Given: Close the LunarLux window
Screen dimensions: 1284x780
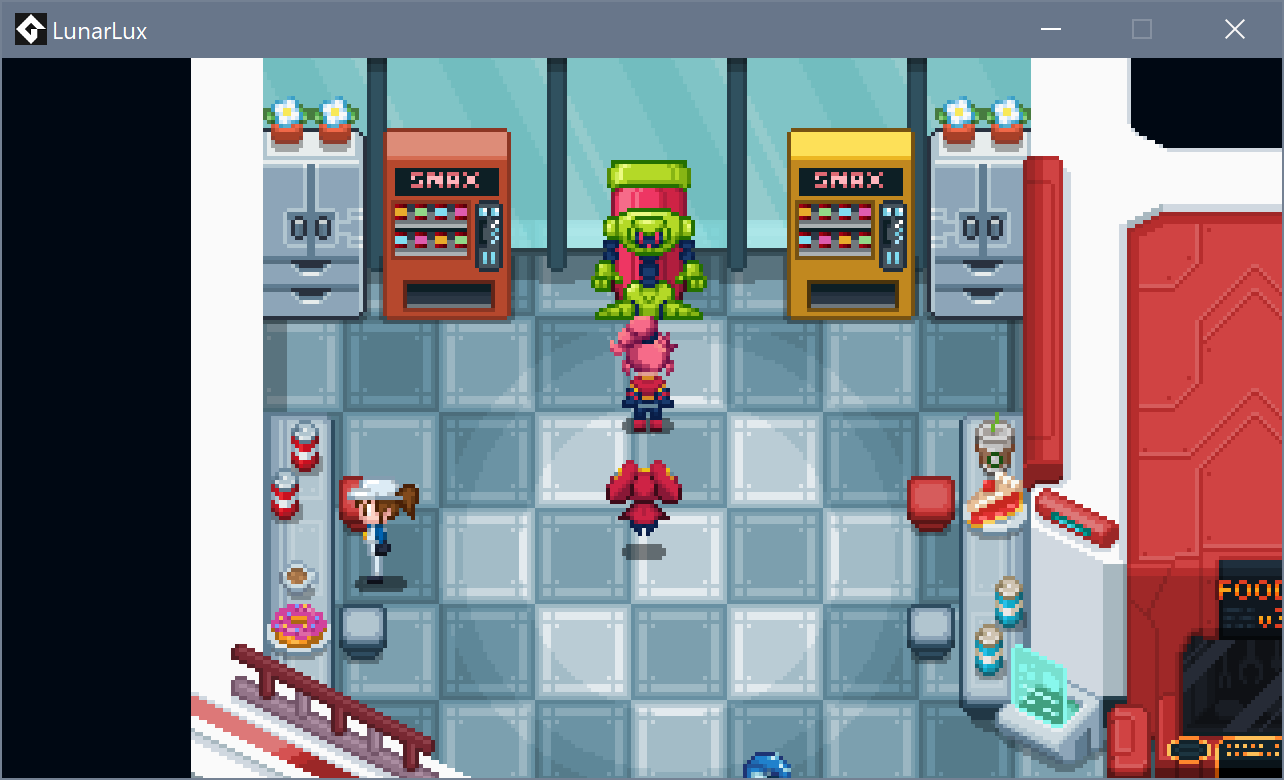Looking at the screenshot, I should pyautogui.click(x=1235, y=30).
